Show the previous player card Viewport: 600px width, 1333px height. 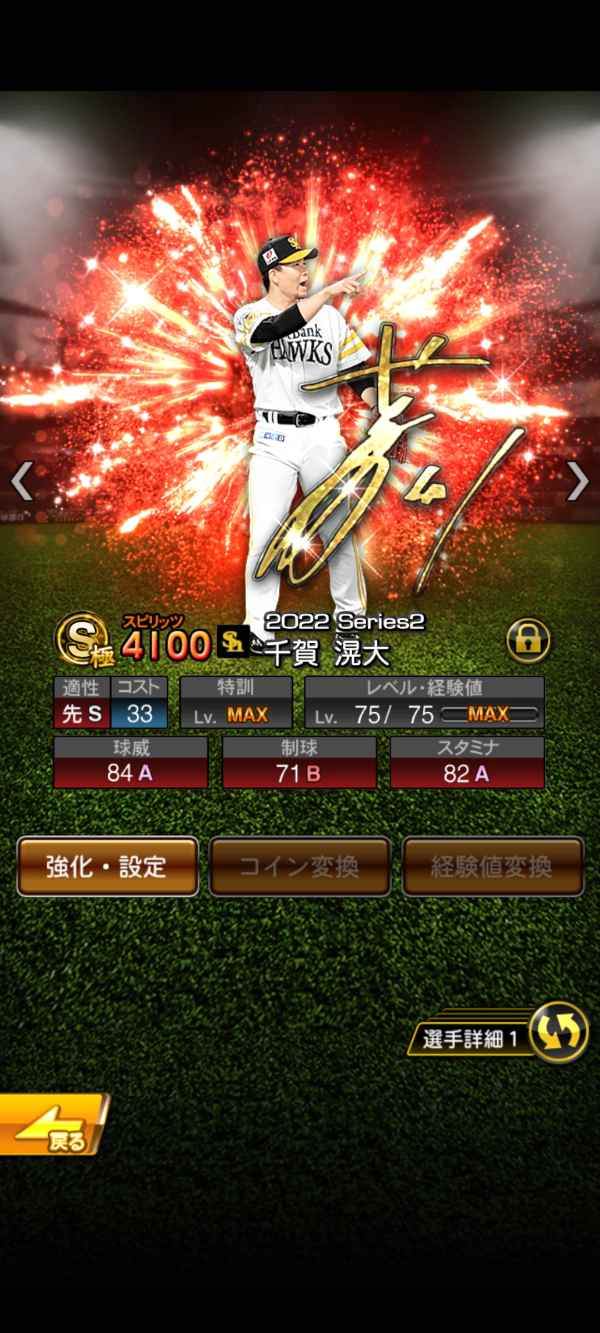(x=22, y=481)
